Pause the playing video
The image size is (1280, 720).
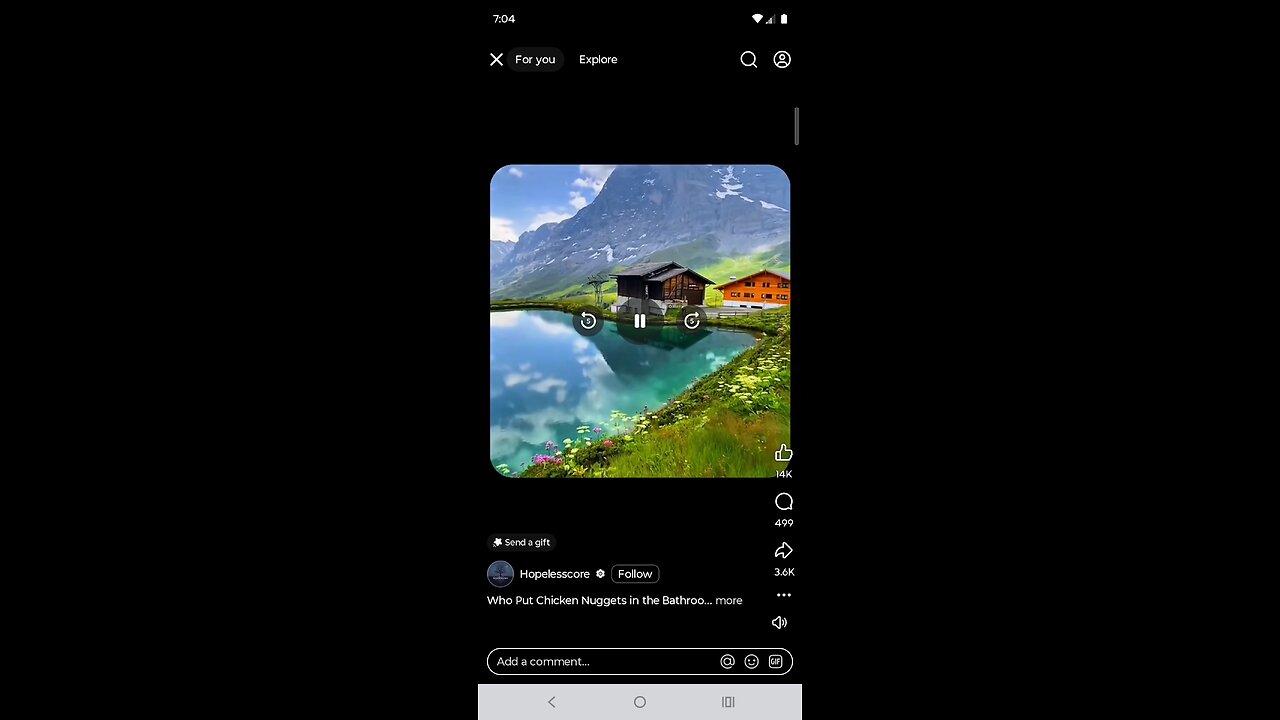pyautogui.click(x=640, y=321)
